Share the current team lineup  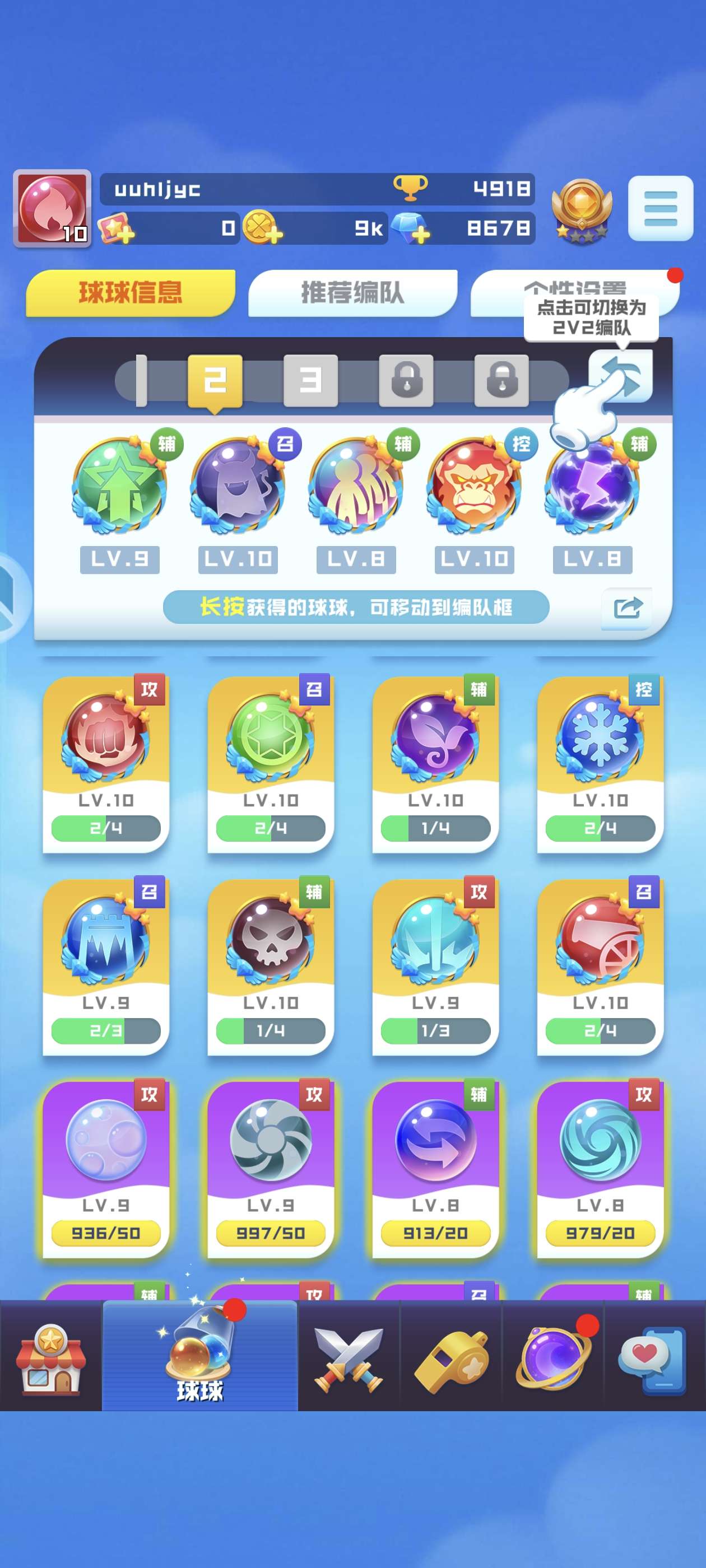pos(628,607)
